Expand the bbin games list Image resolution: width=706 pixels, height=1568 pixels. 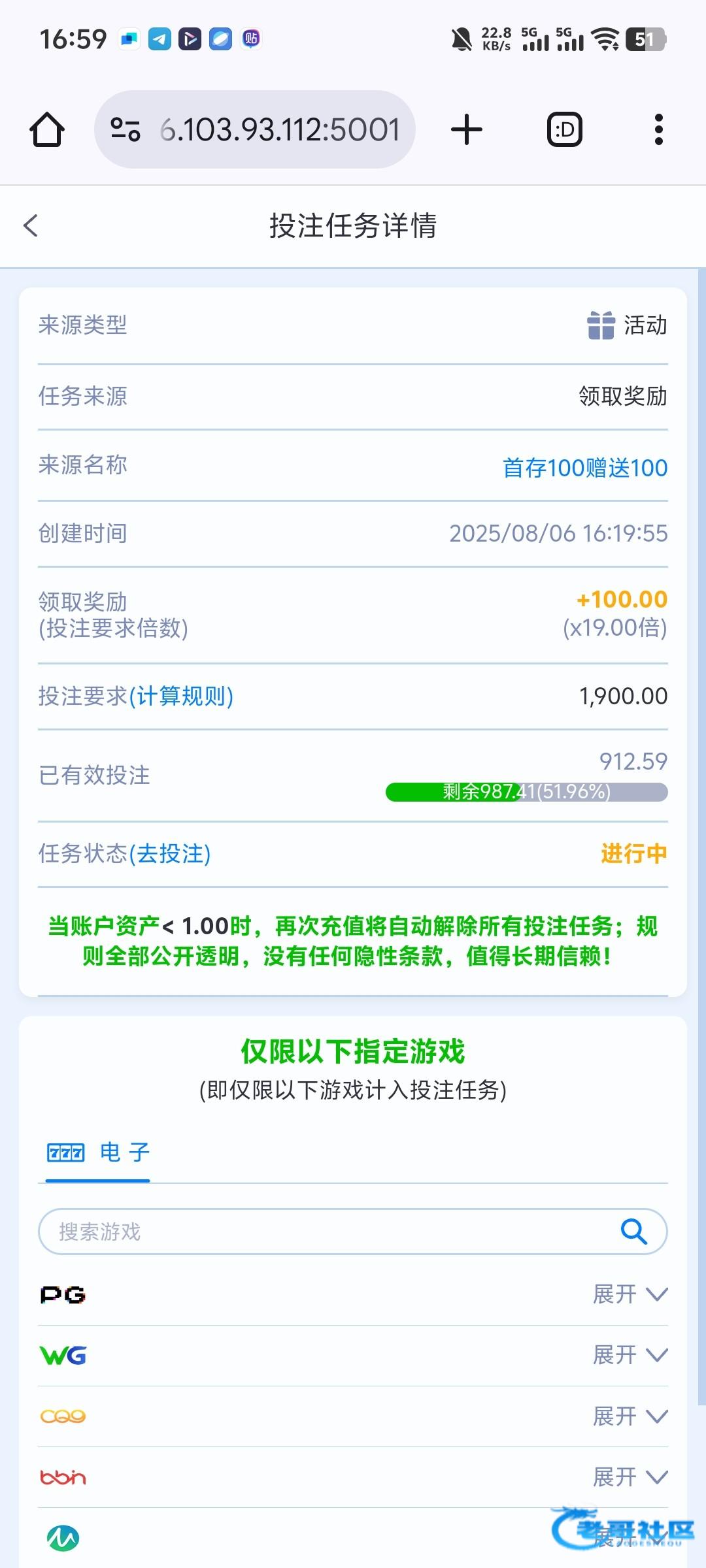pyautogui.click(x=630, y=1477)
